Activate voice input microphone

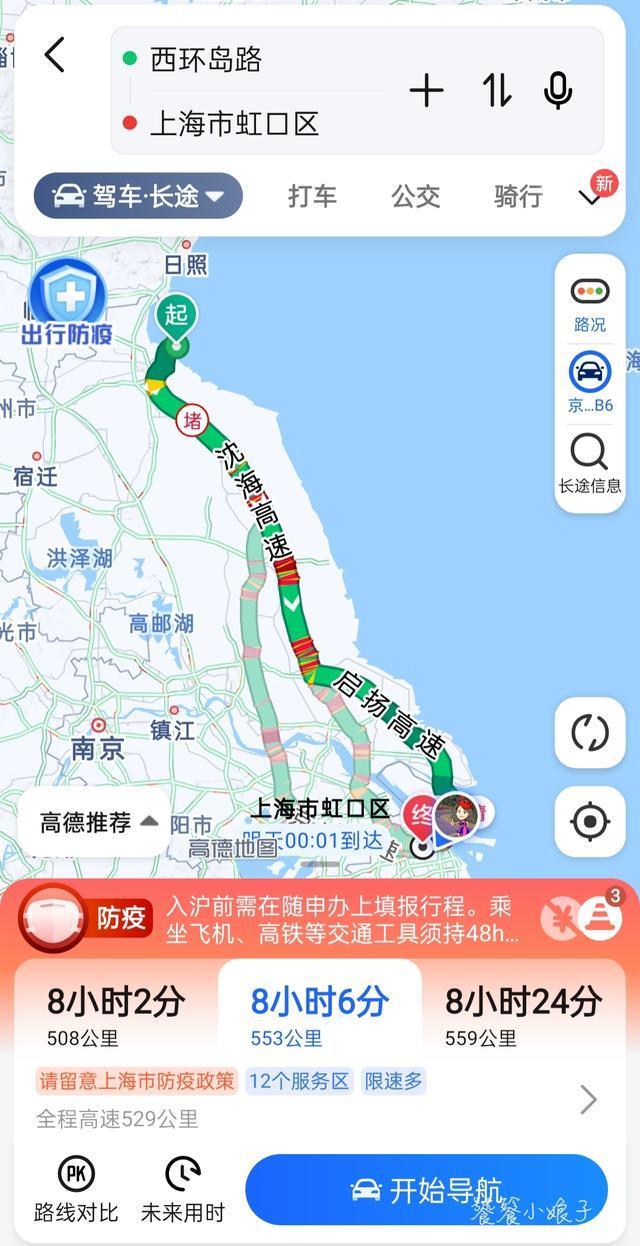tap(558, 91)
